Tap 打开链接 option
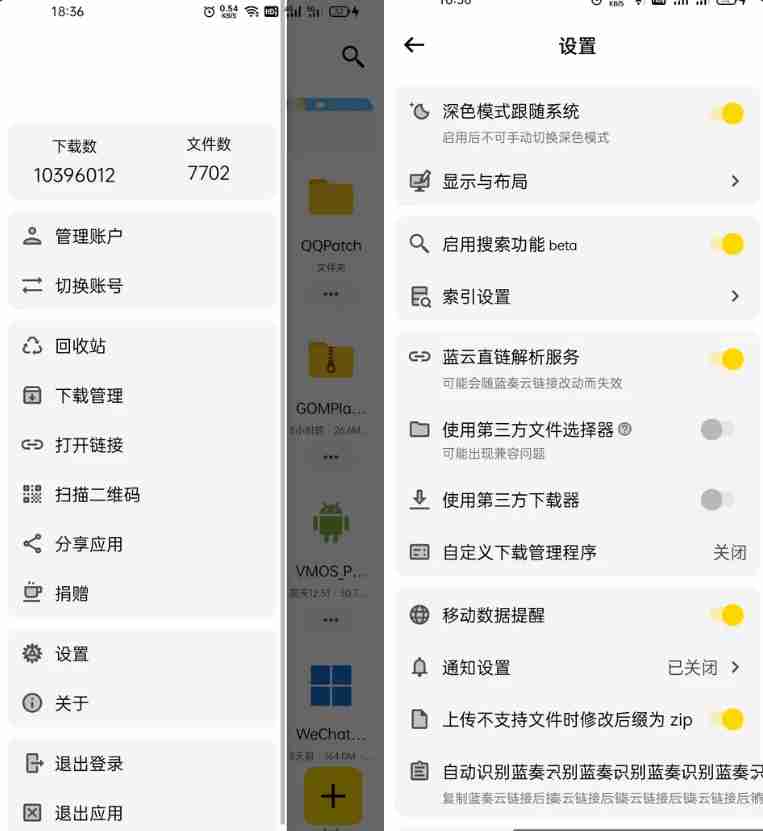 point(88,445)
